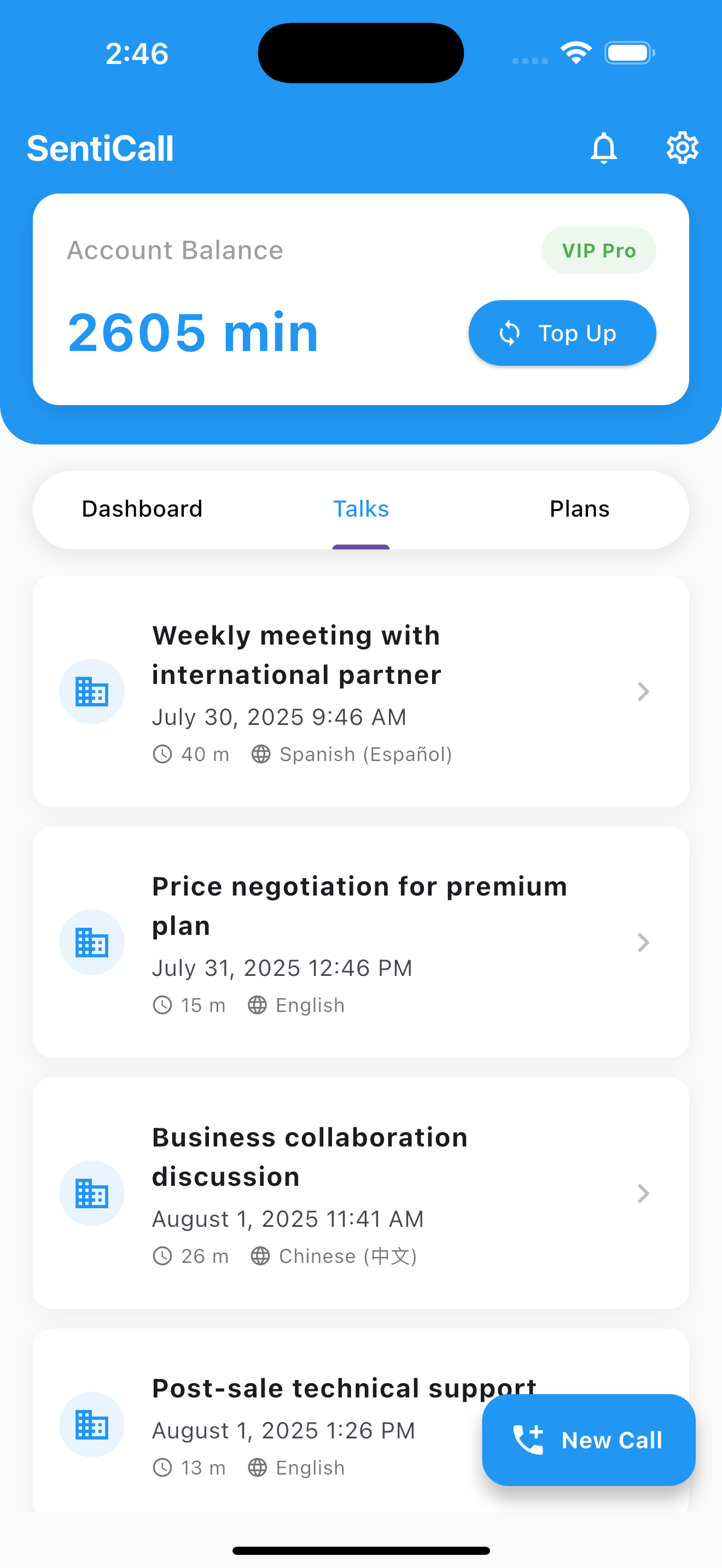Click the company icon next to Weekly meeting
This screenshot has width=722, height=1568.
[91, 692]
